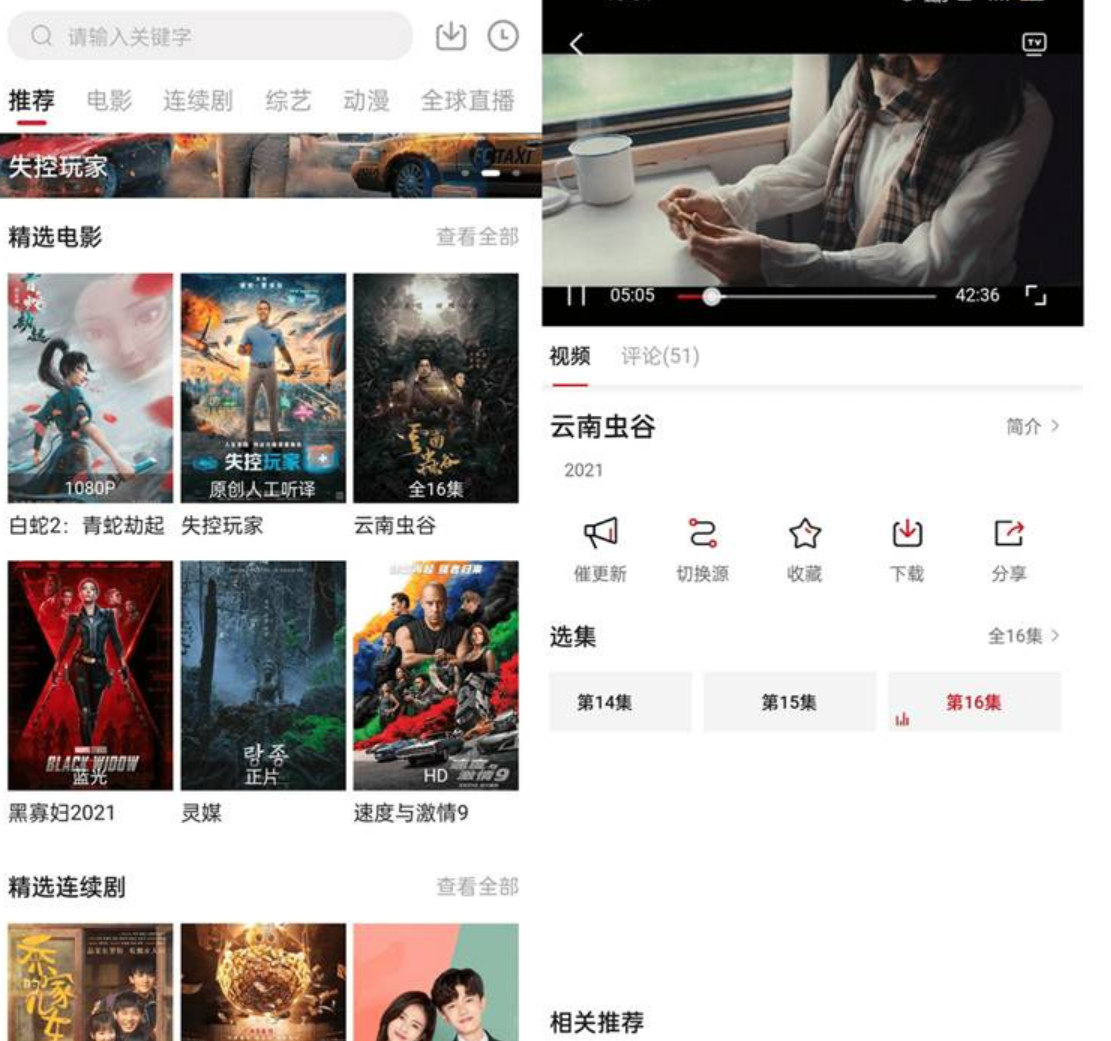Tap the keyword search box
The width and height of the screenshot is (1111, 1041).
210,37
